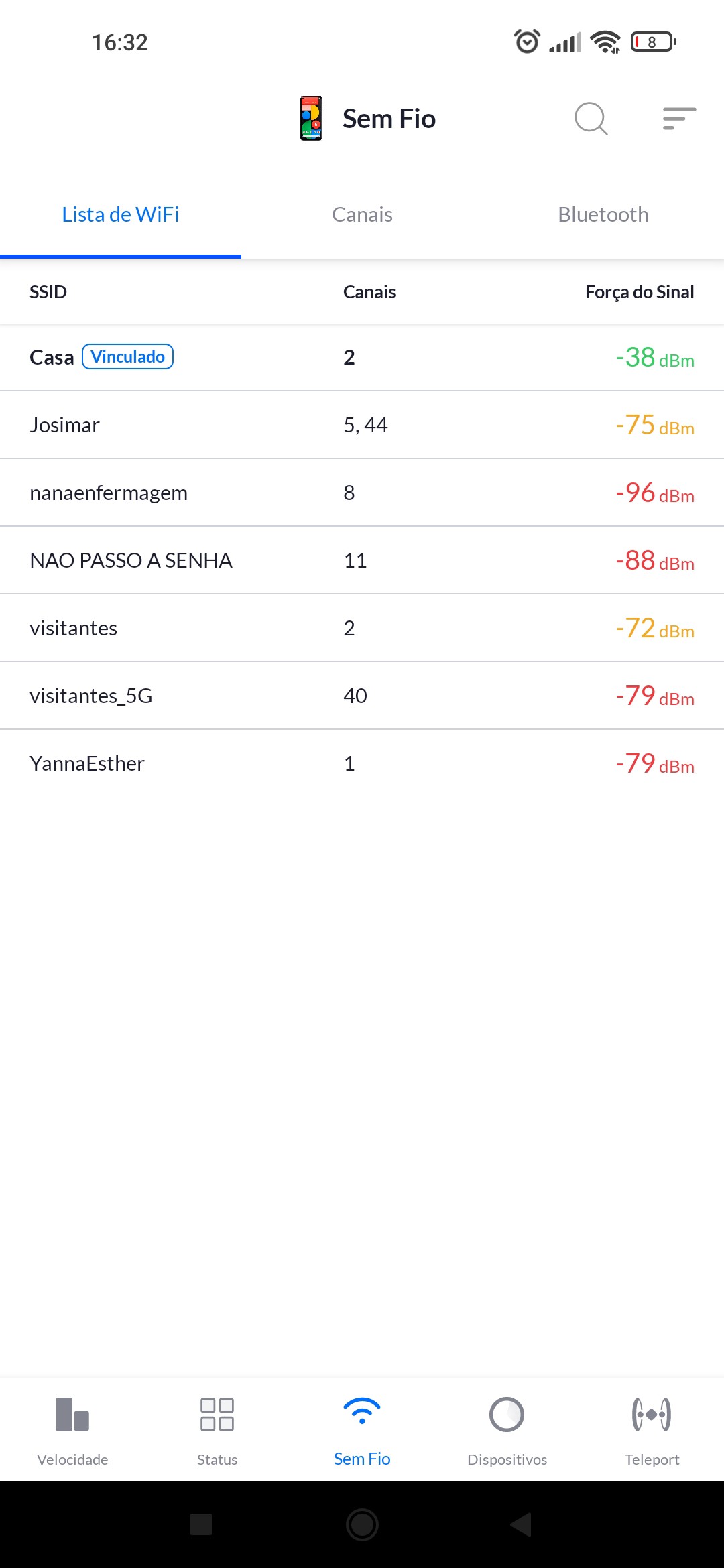Open the YannaEsther network row

tap(362, 763)
